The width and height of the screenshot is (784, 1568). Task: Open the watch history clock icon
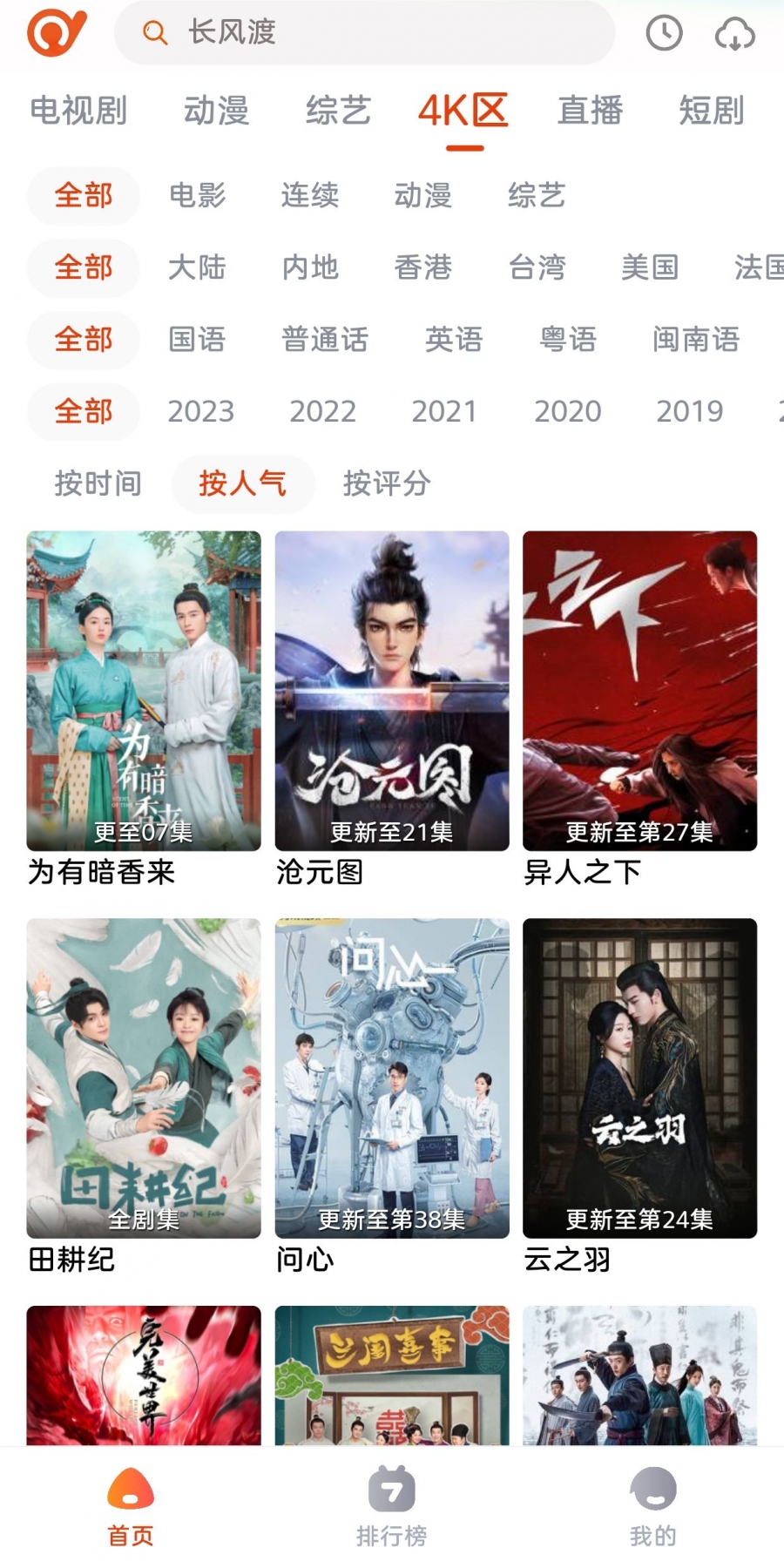[664, 33]
